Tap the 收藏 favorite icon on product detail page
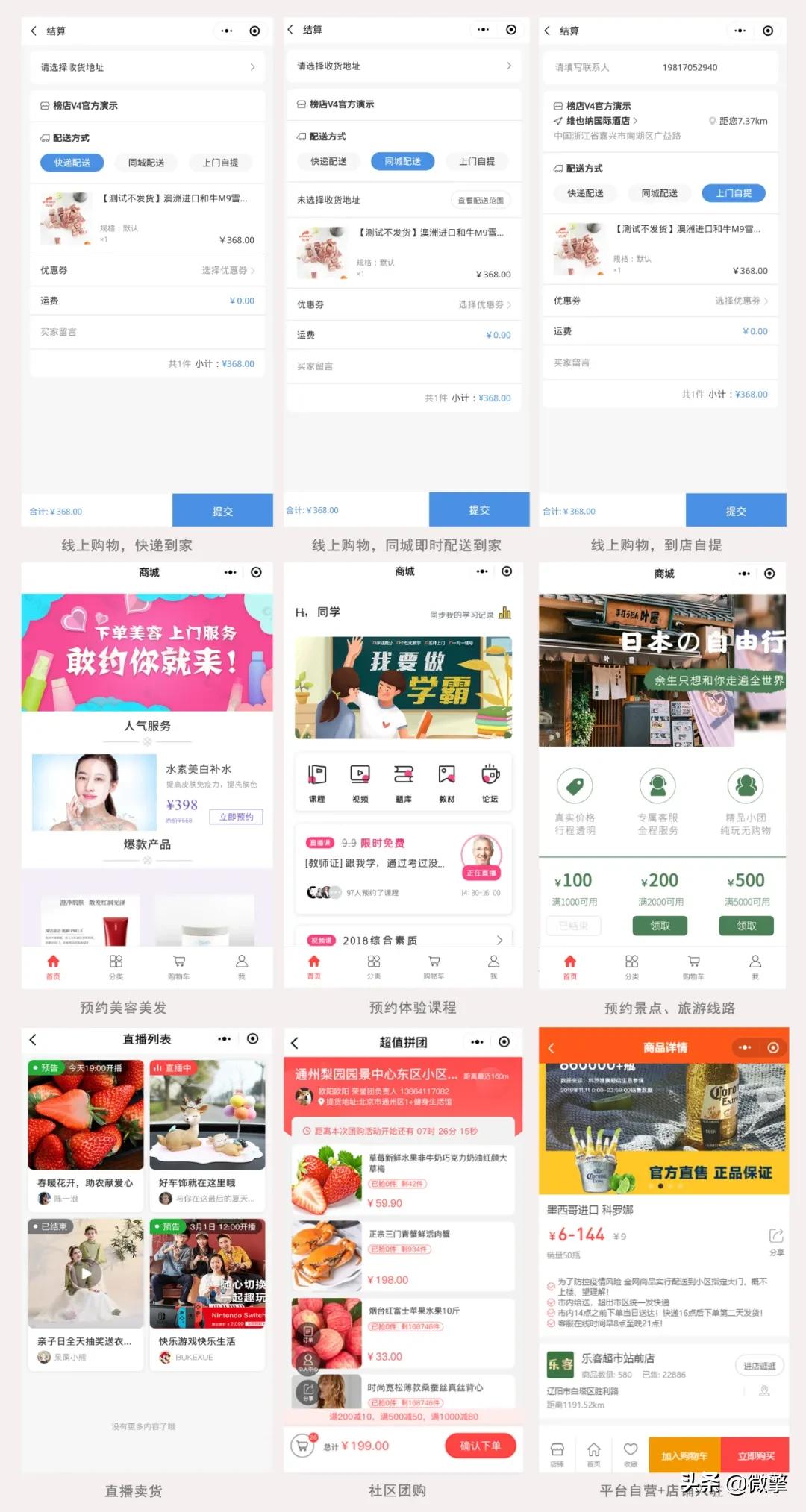The width and height of the screenshot is (806, 1512). (x=631, y=1453)
